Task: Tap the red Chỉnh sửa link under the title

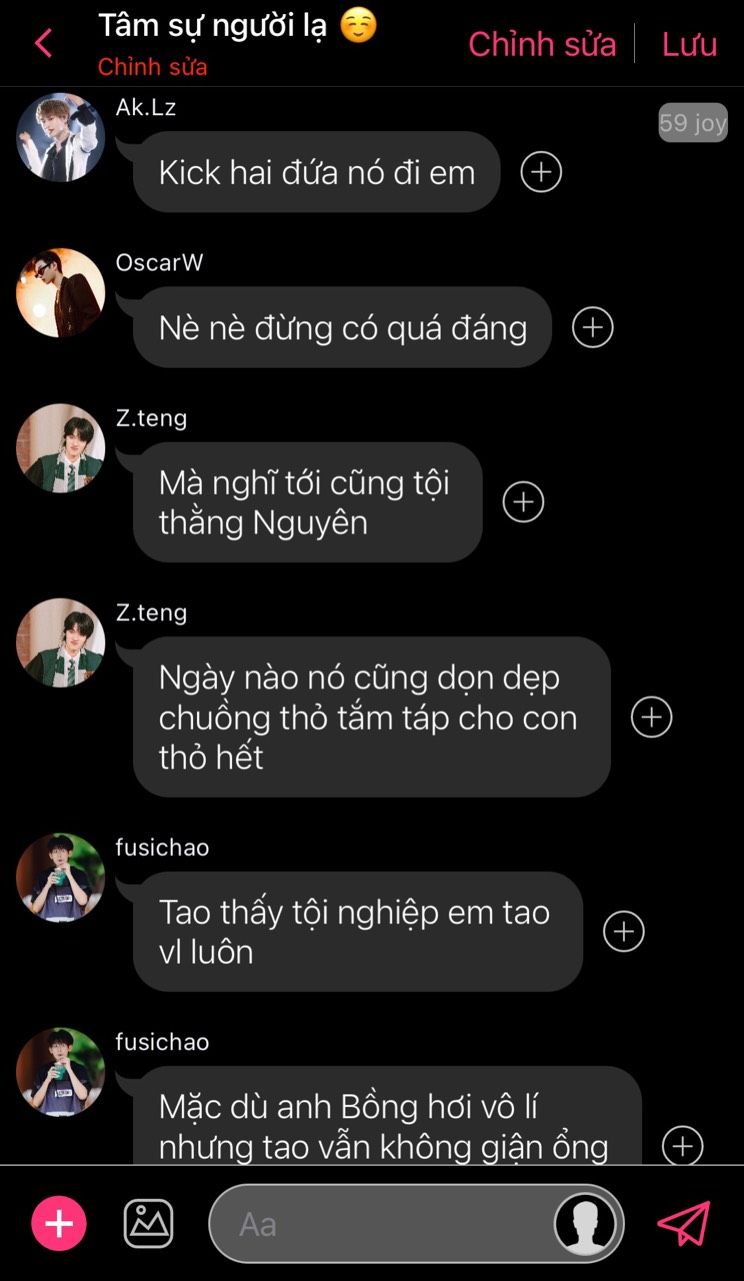Action: 152,67
